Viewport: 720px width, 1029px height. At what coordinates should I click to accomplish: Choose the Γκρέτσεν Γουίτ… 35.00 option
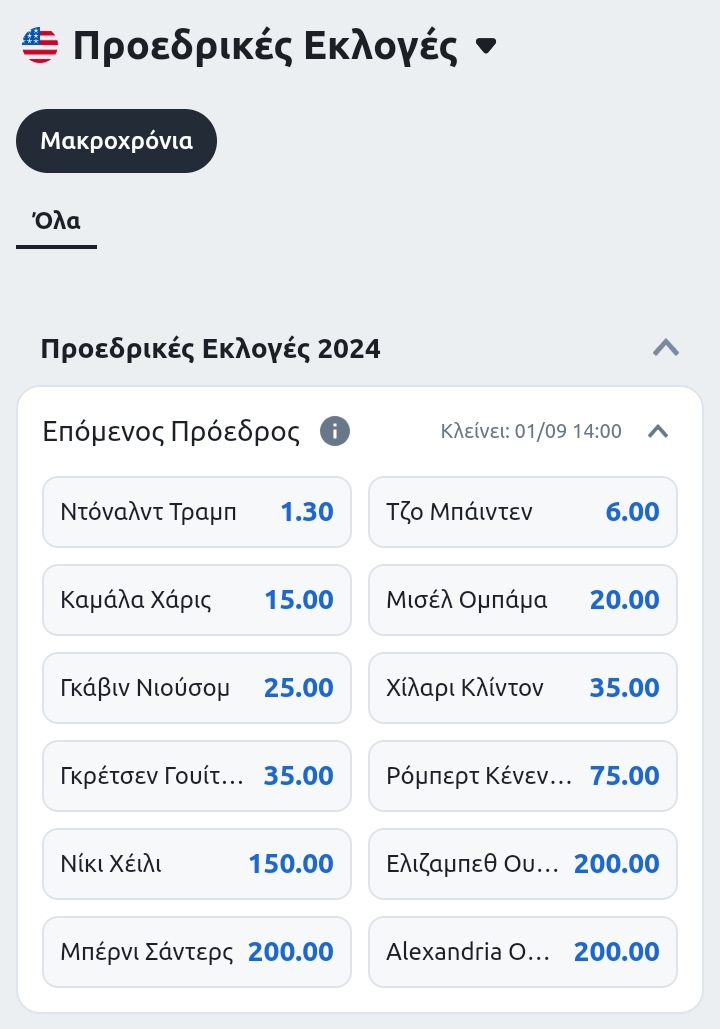click(197, 776)
